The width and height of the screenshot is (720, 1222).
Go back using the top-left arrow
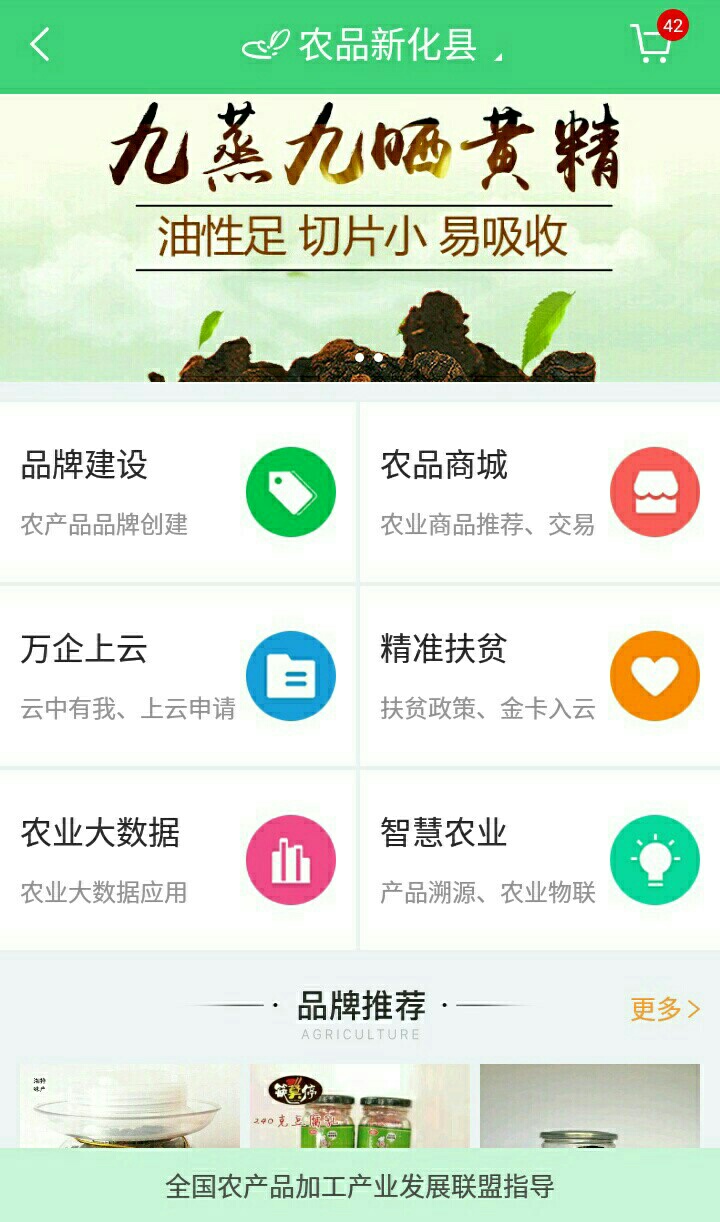(x=40, y=45)
